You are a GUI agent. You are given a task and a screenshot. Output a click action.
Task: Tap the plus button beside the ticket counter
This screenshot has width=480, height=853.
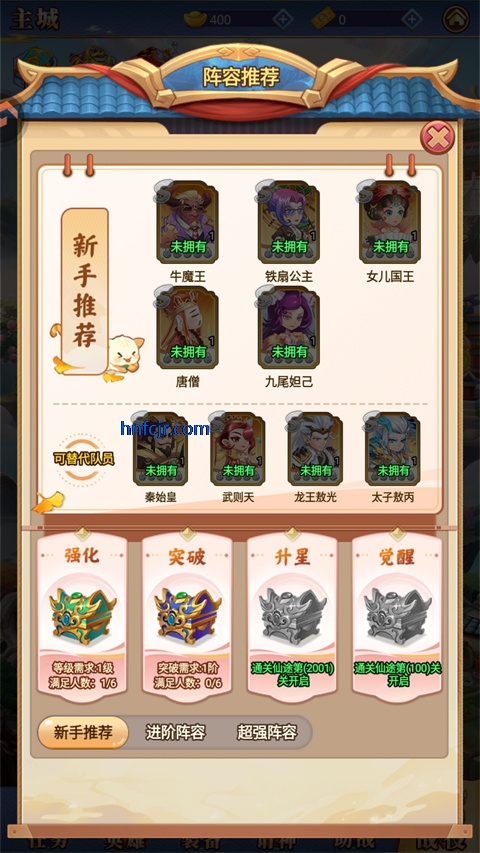pos(412,20)
